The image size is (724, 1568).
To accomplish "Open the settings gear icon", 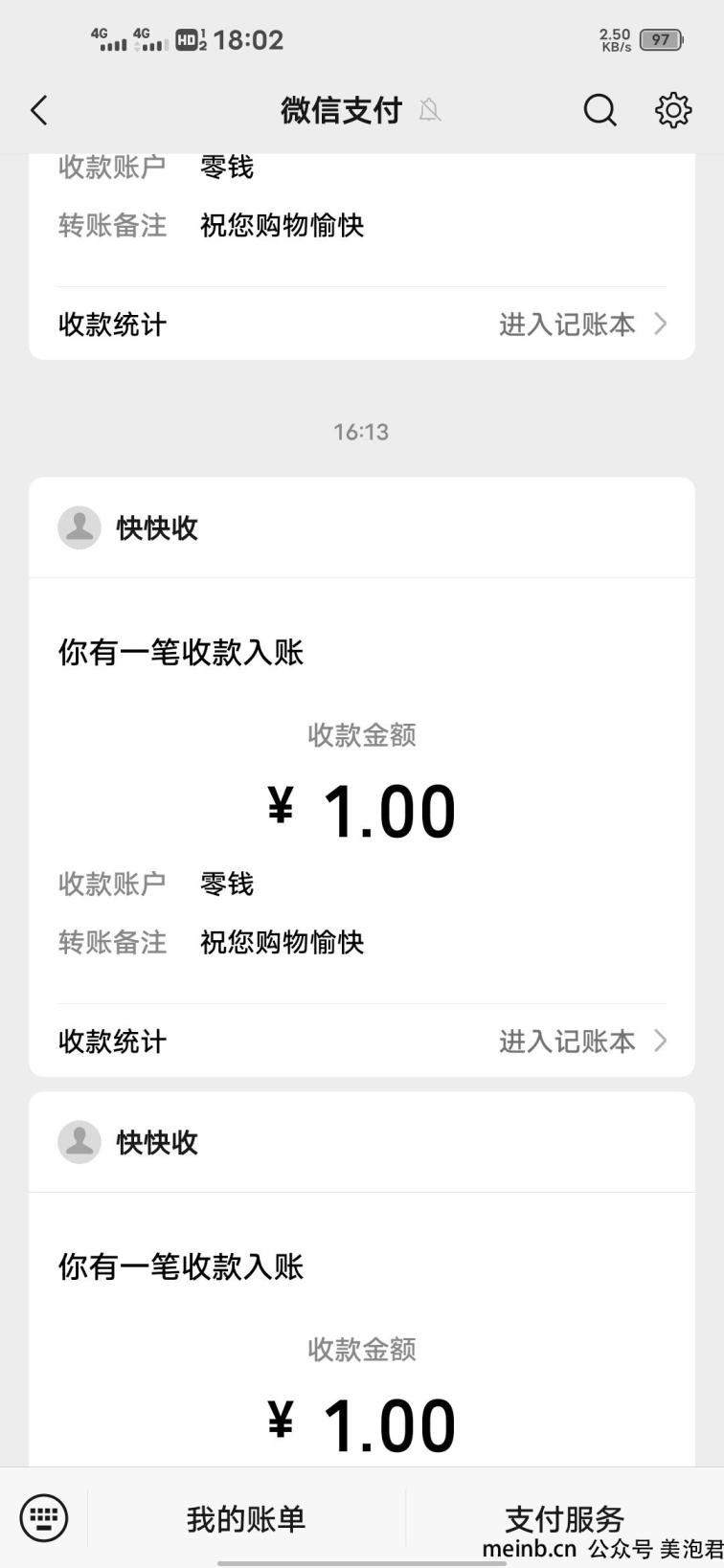I will (673, 110).
